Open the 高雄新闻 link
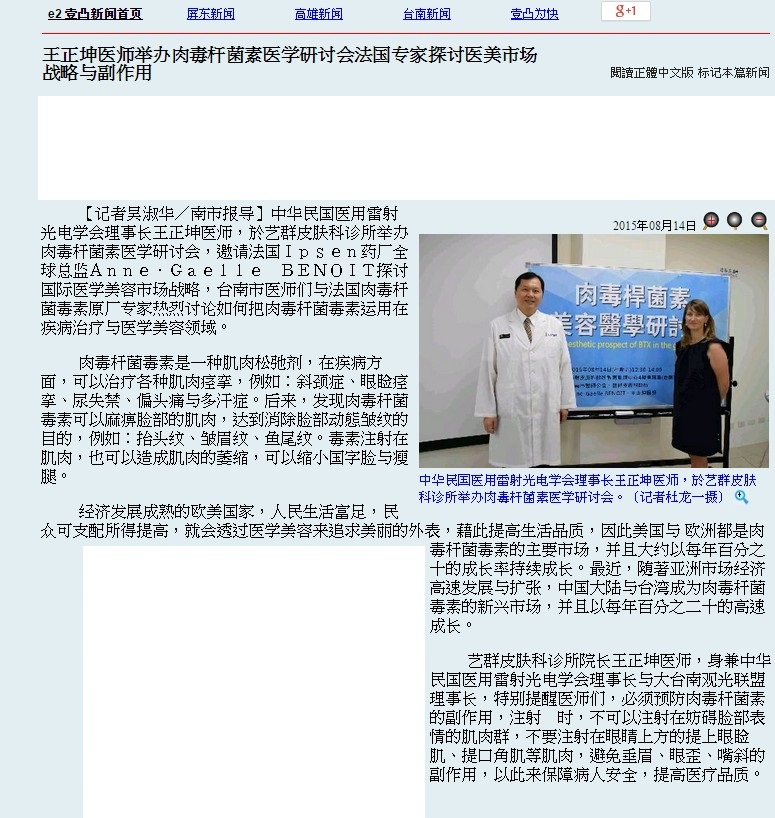Viewport: 775px width, 818px height. point(319,14)
